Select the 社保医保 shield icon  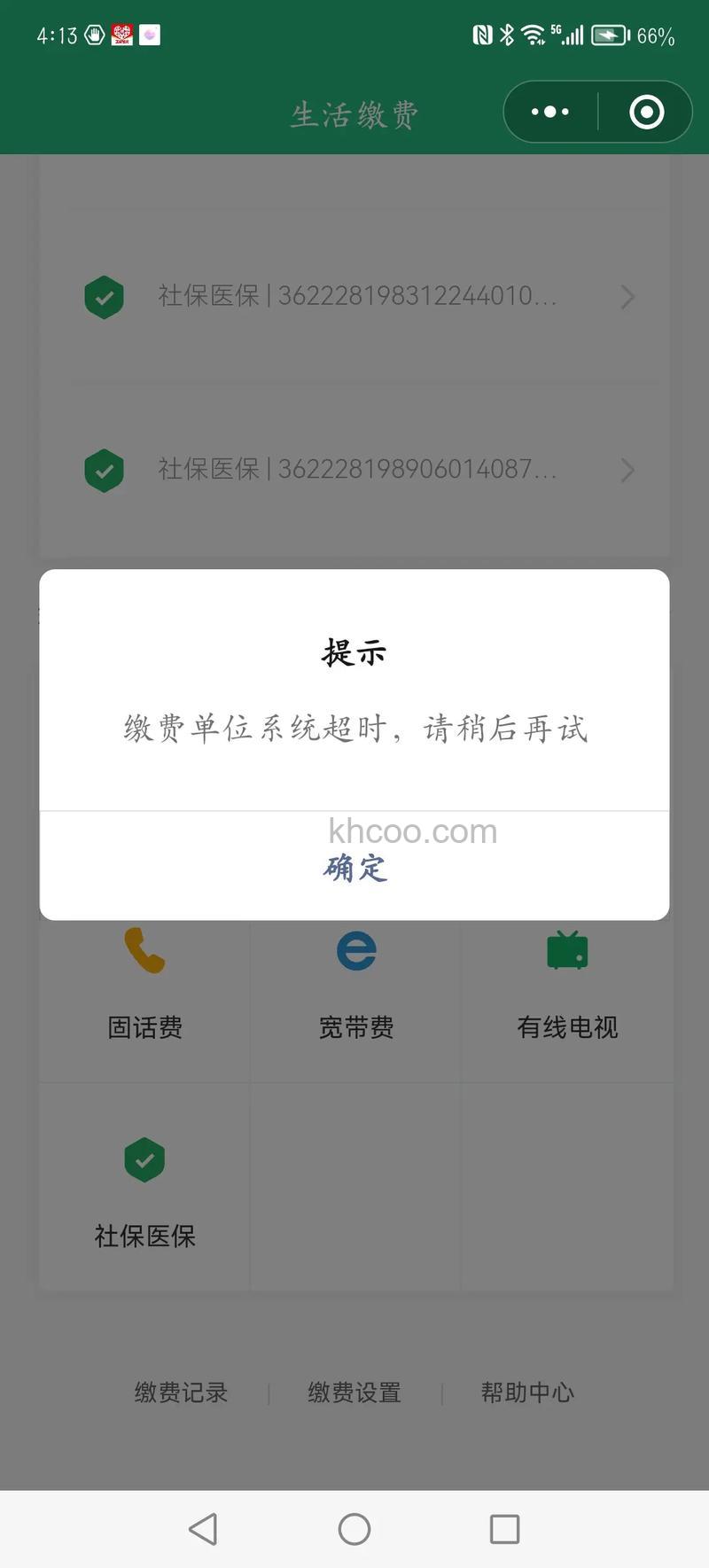tap(144, 1159)
